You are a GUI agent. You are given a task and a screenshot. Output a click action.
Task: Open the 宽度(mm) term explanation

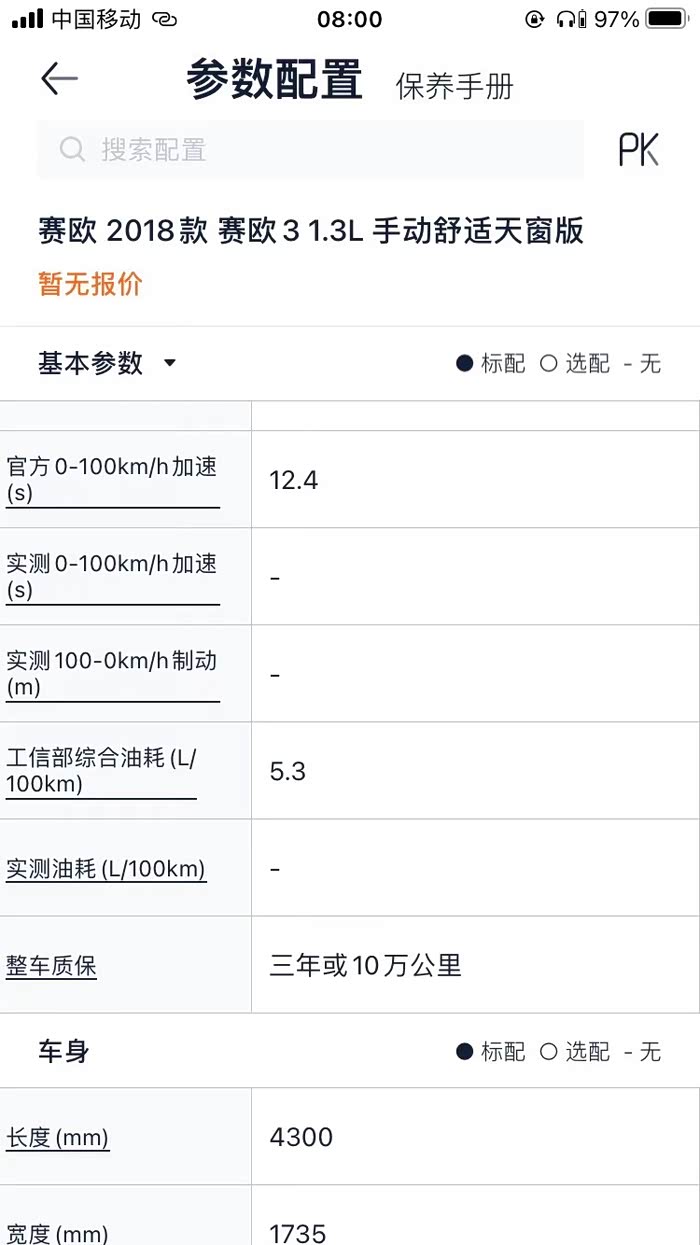click(x=57, y=1232)
